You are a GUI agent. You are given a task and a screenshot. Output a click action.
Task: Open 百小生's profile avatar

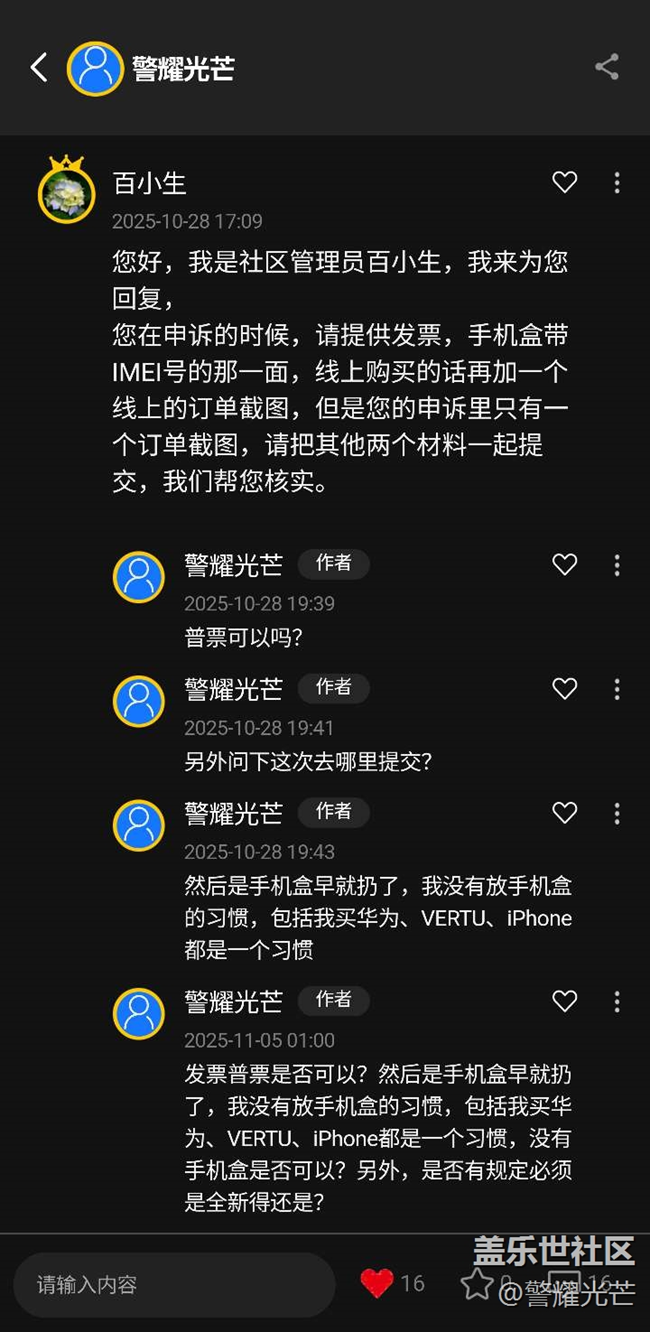pyautogui.click(x=66, y=191)
